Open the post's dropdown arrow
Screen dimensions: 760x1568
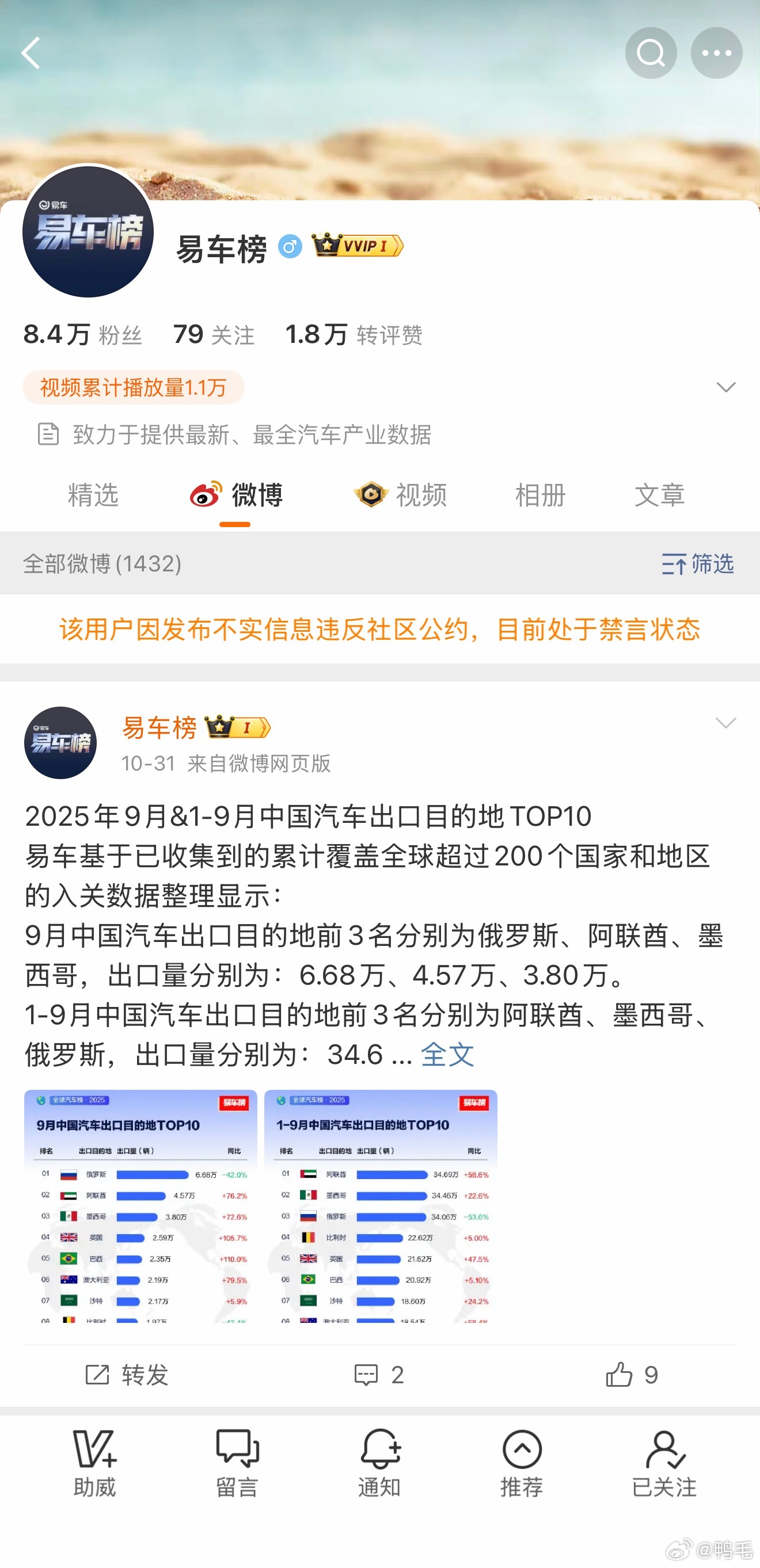(x=725, y=724)
